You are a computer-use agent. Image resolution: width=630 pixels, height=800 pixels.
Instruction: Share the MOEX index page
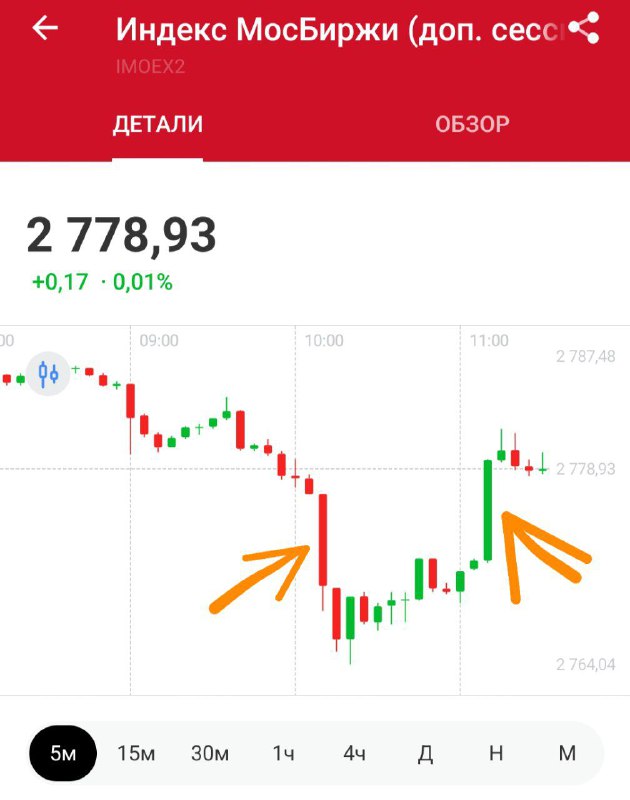(x=584, y=28)
